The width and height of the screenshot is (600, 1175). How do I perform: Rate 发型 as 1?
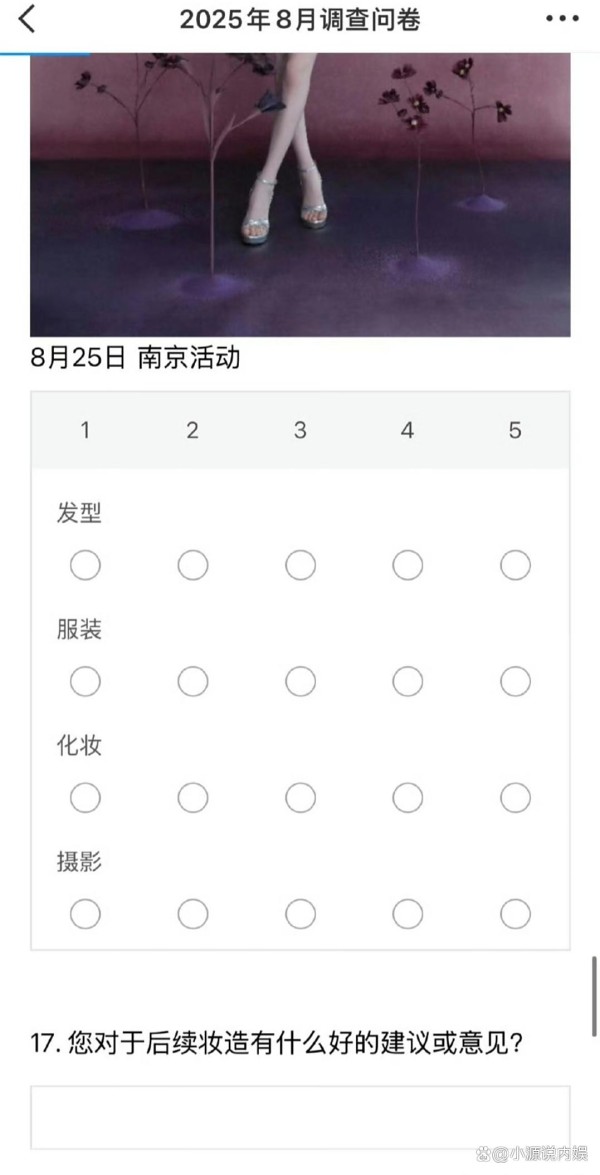[x=85, y=566]
